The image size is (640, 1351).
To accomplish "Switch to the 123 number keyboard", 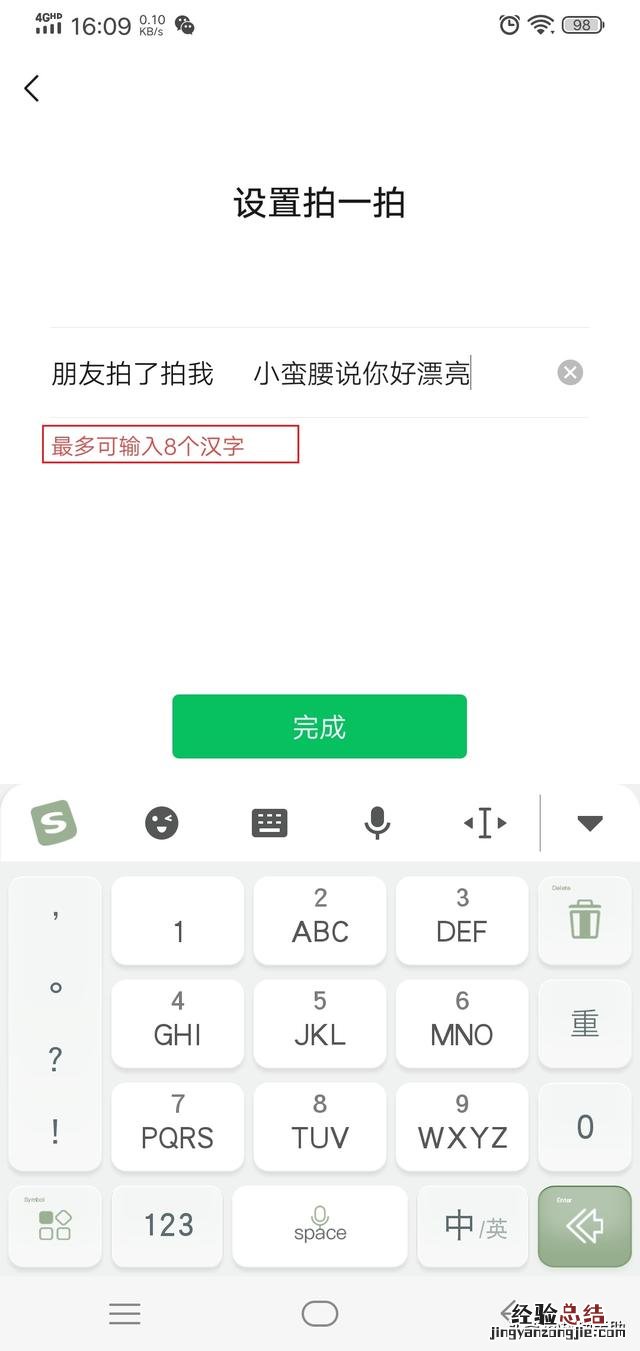I will click(x=168, y=1225).
